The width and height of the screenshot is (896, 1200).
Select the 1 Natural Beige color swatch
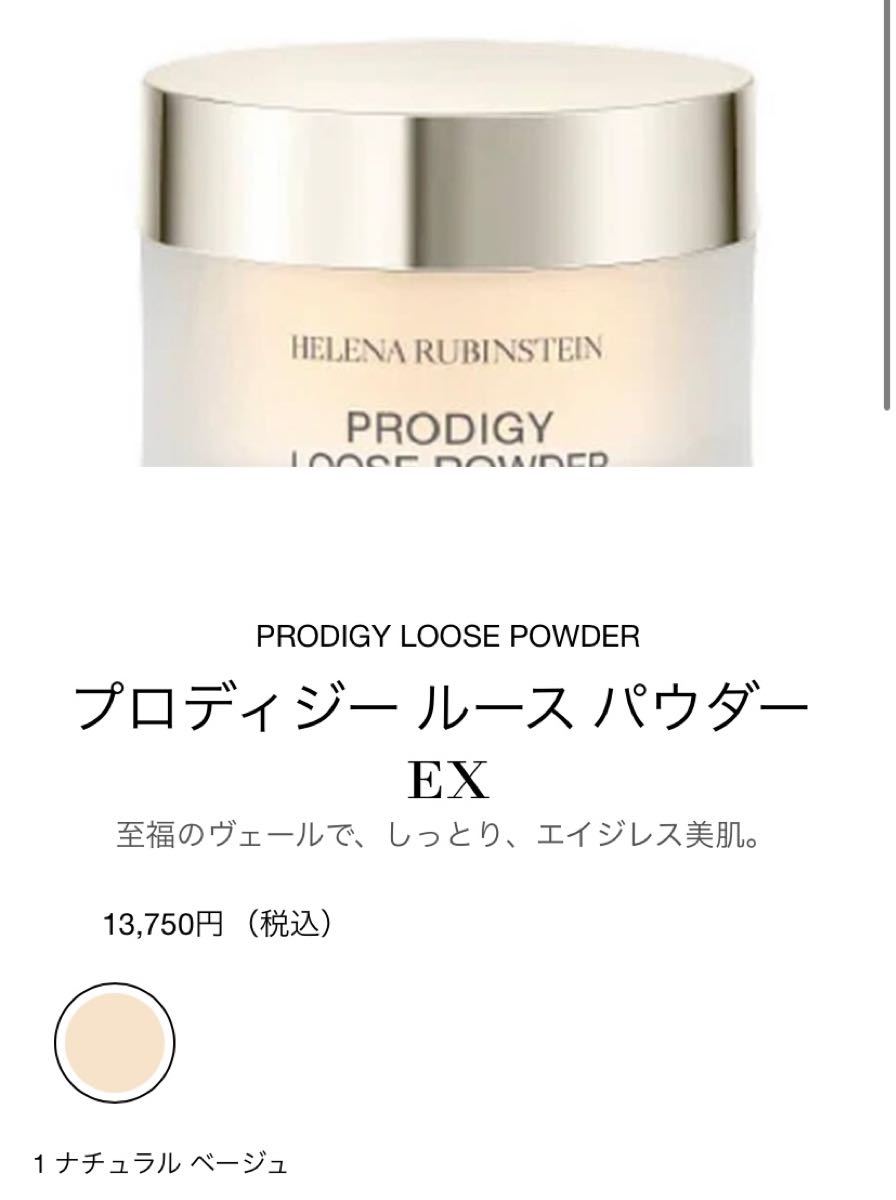[x=115, y=1042]
